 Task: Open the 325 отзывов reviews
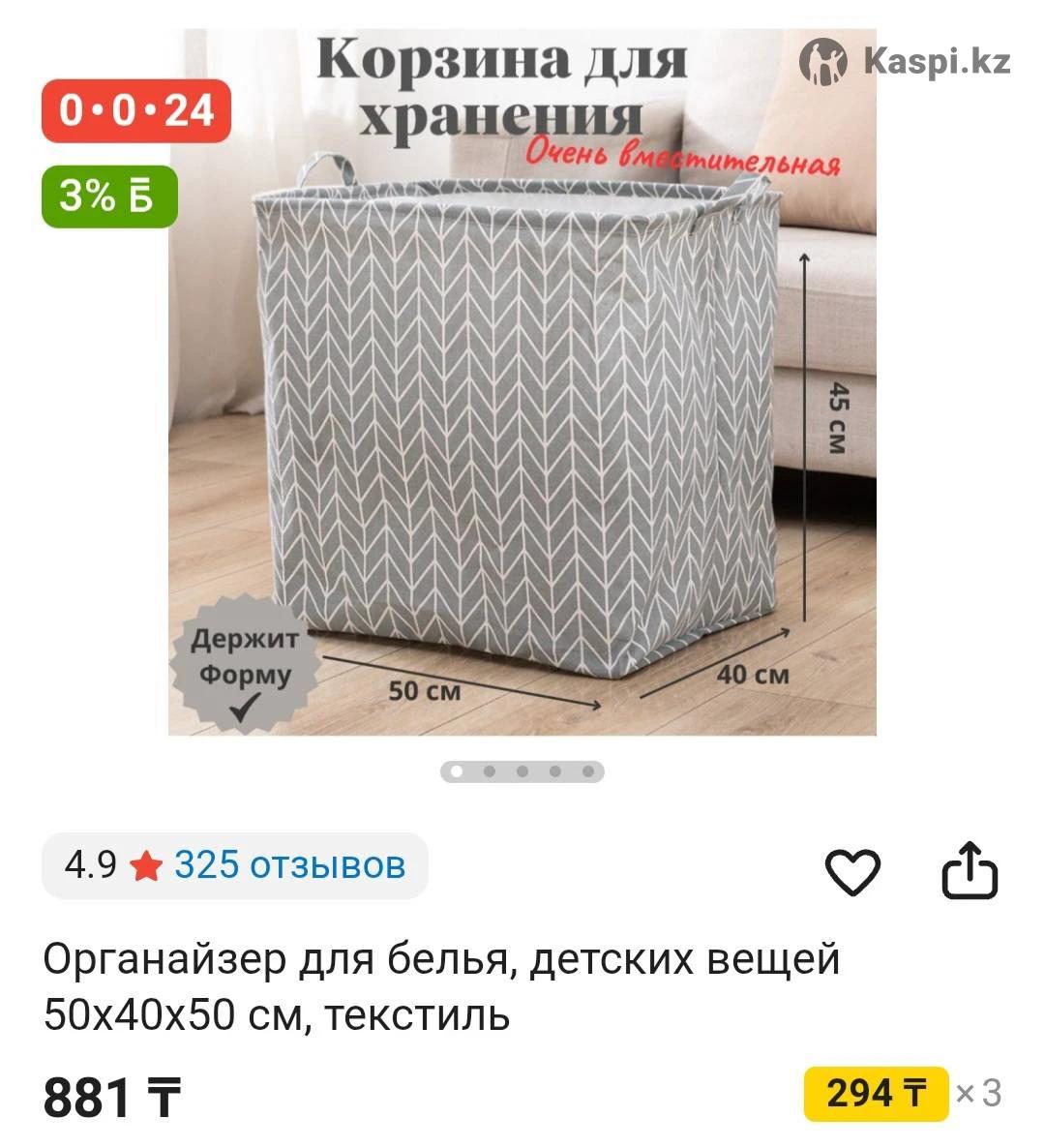coord(288,864)
